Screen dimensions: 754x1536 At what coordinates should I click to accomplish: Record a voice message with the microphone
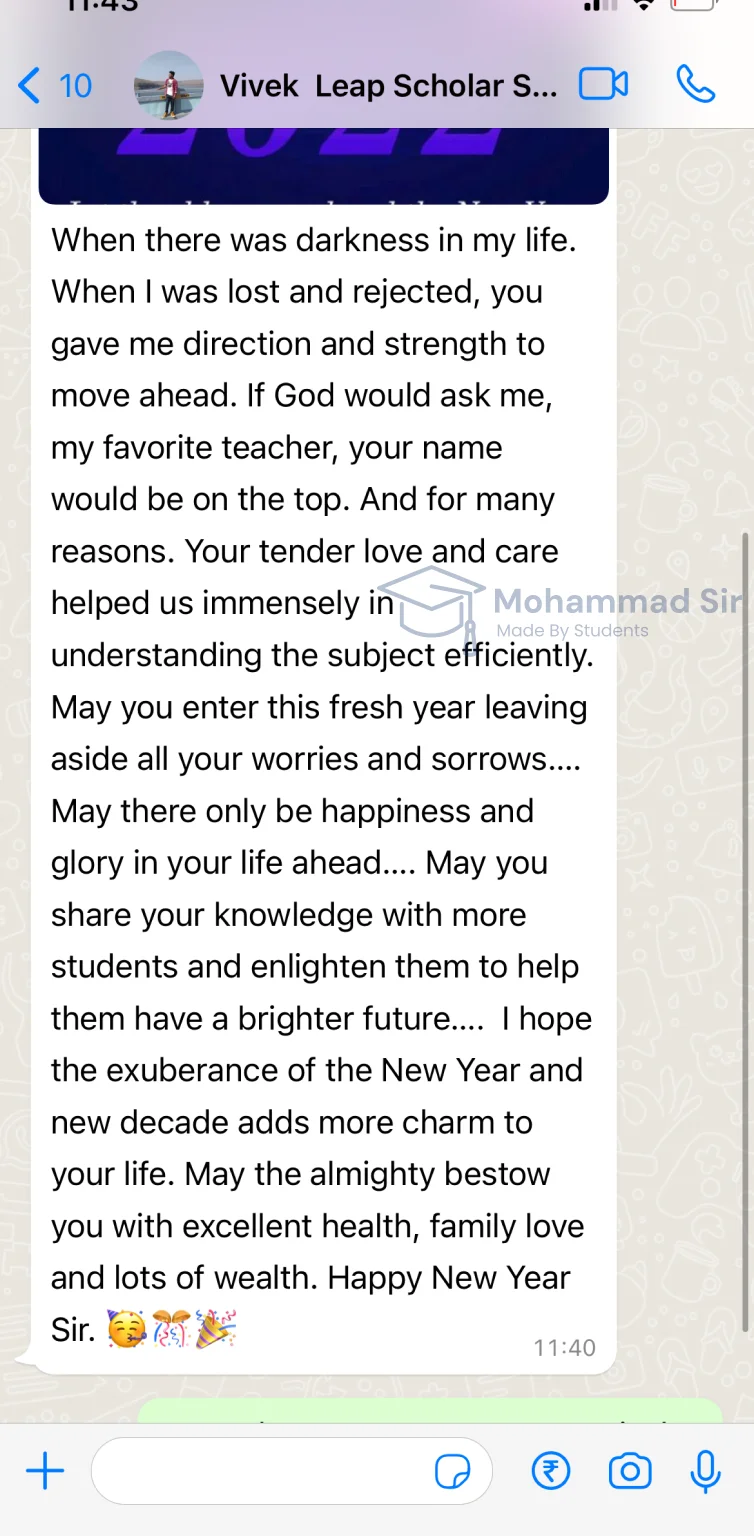pyautogui.click(x=706, y=1471)
